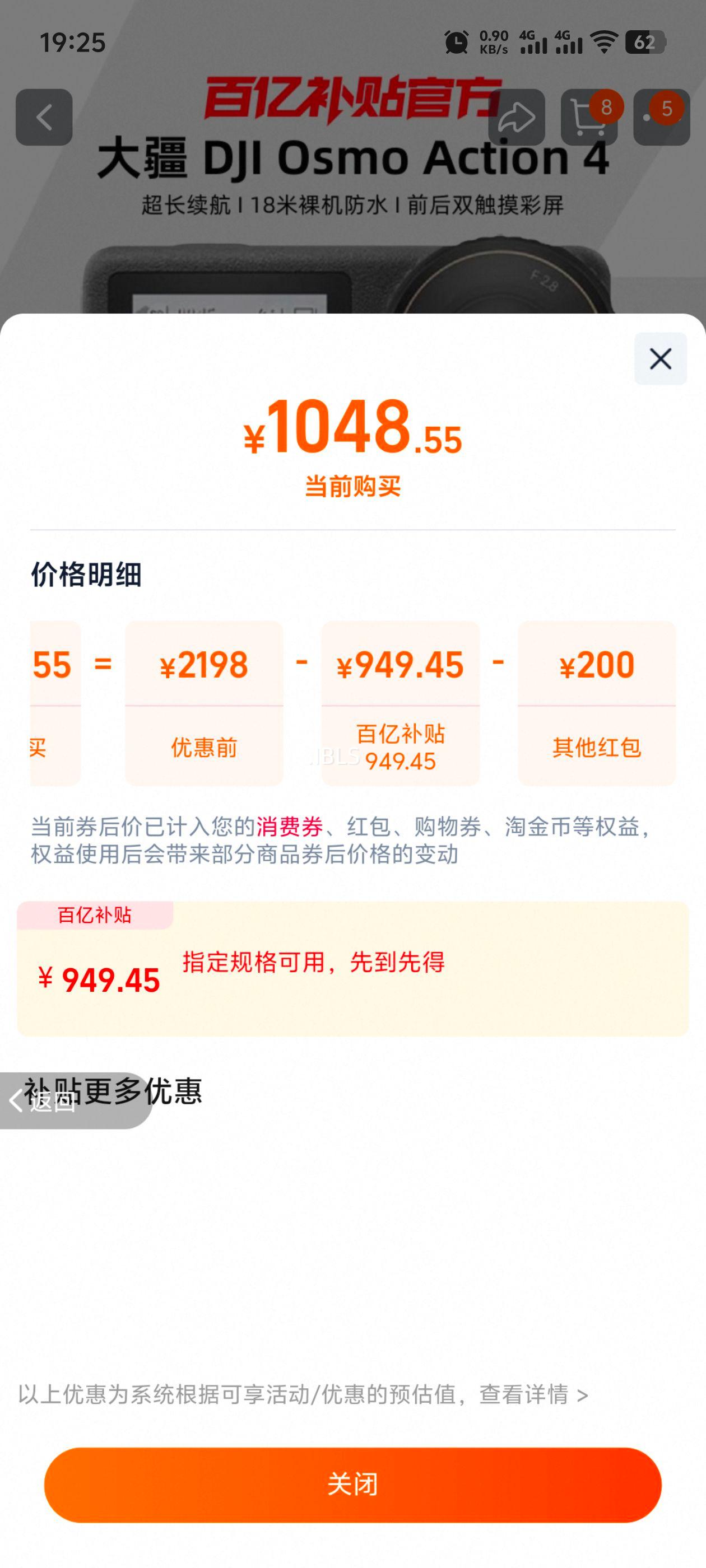Open the 消费券 link
Viewport: 706px width, 1568px height.
click(289, 827)
